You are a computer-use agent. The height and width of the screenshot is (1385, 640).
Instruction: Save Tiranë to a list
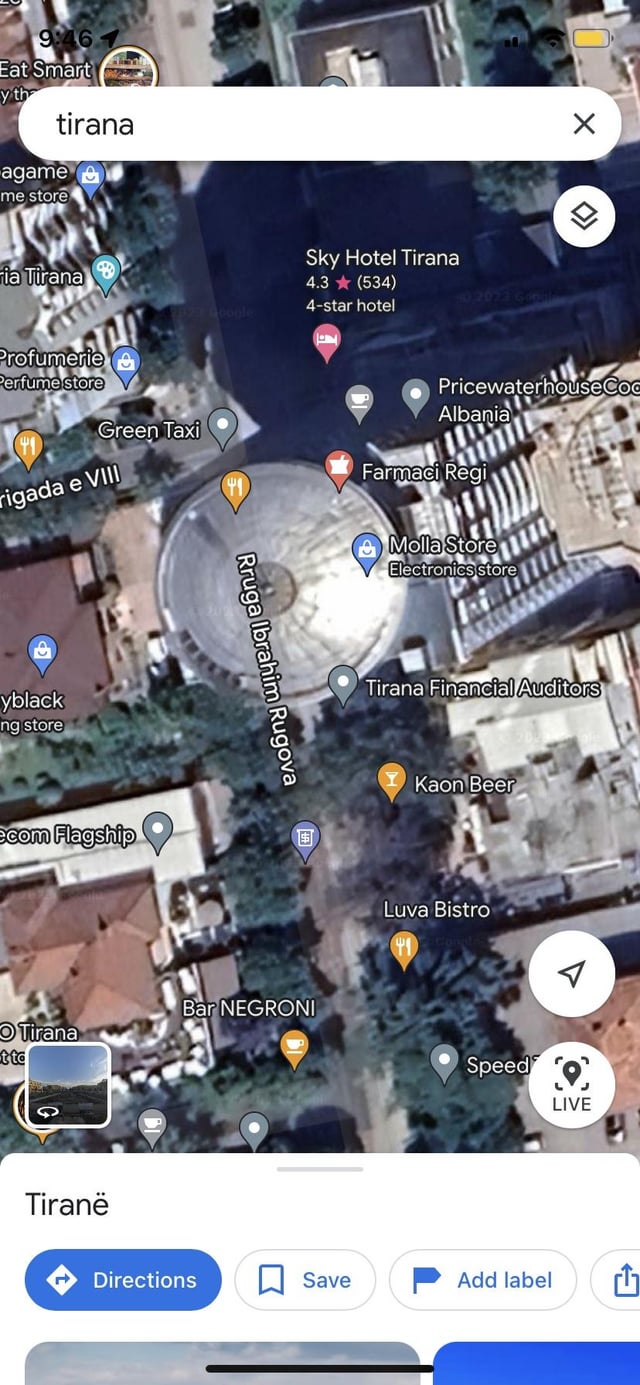click(305, 1280)
